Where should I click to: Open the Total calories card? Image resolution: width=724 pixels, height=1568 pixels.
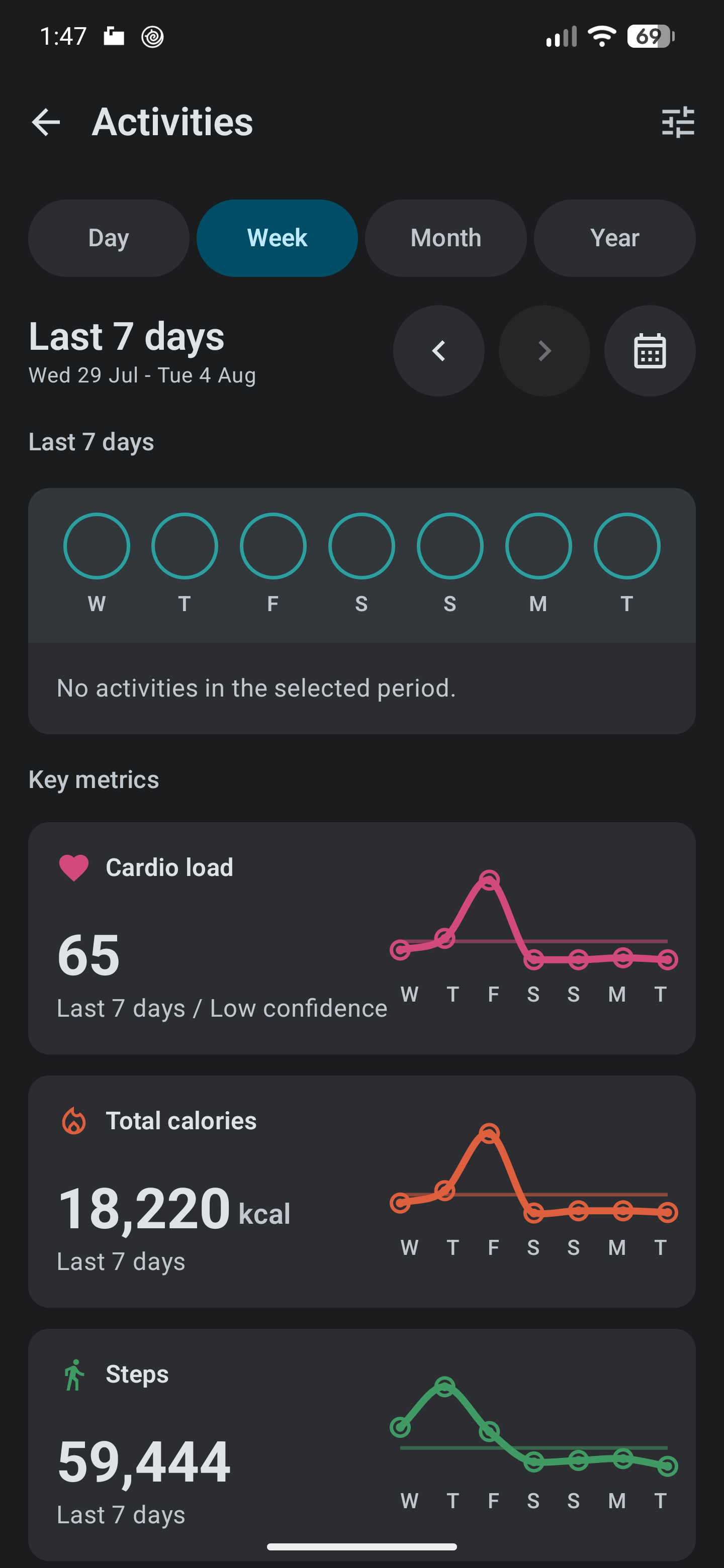(x=361, y=1191)
